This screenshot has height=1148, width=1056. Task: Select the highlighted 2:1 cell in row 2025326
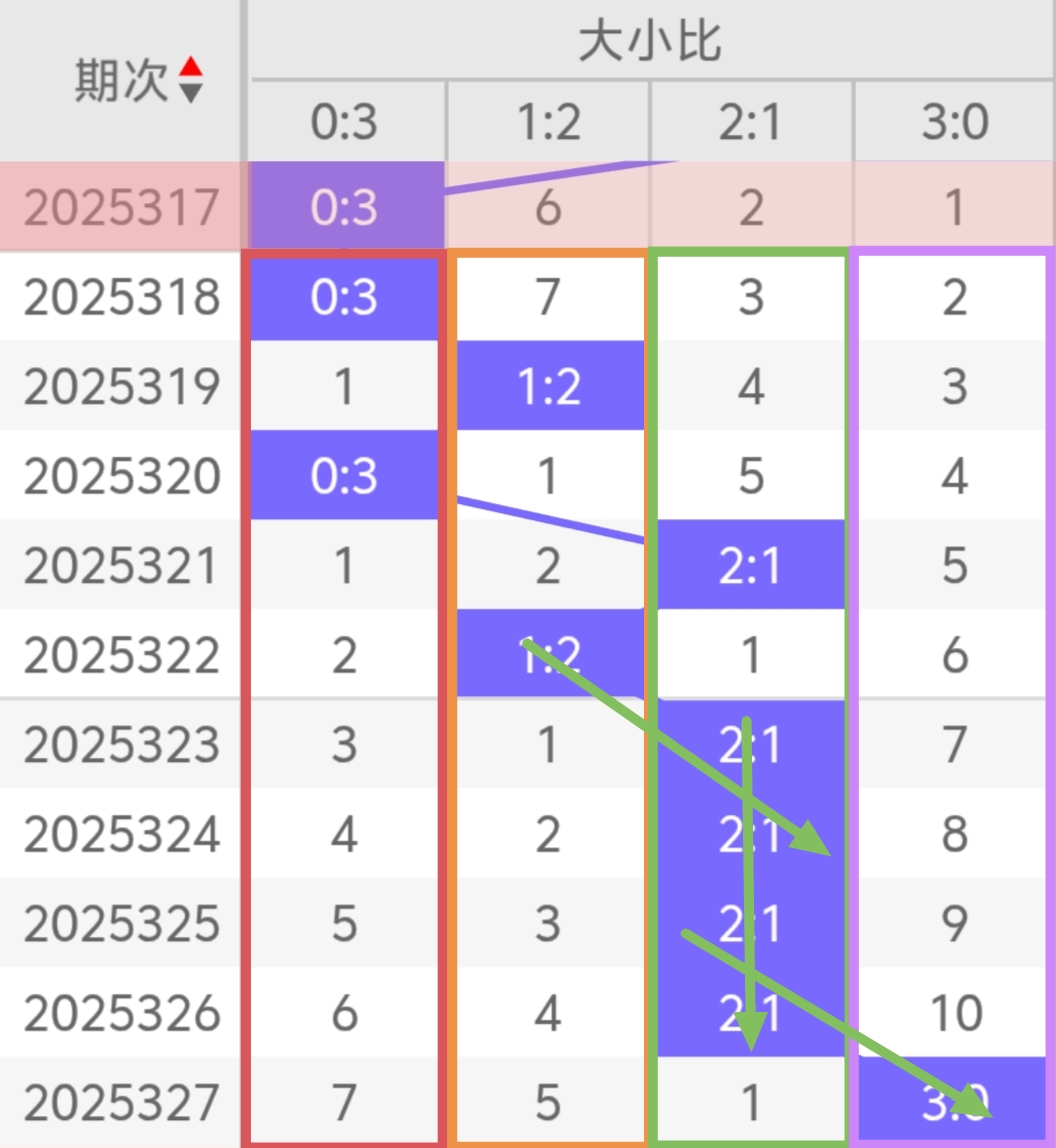751,1013
